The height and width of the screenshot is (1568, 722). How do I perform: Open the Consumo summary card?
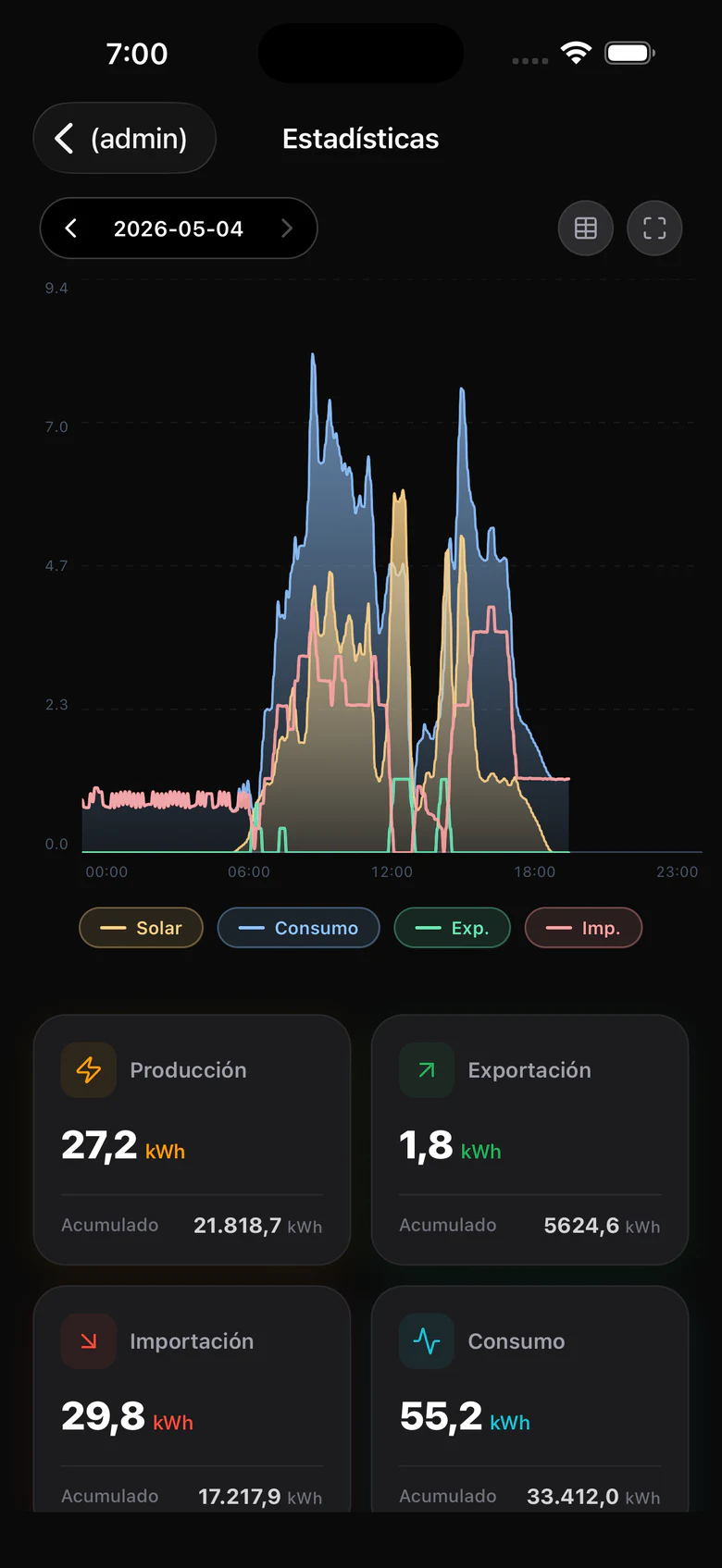tap(529, 1400)
